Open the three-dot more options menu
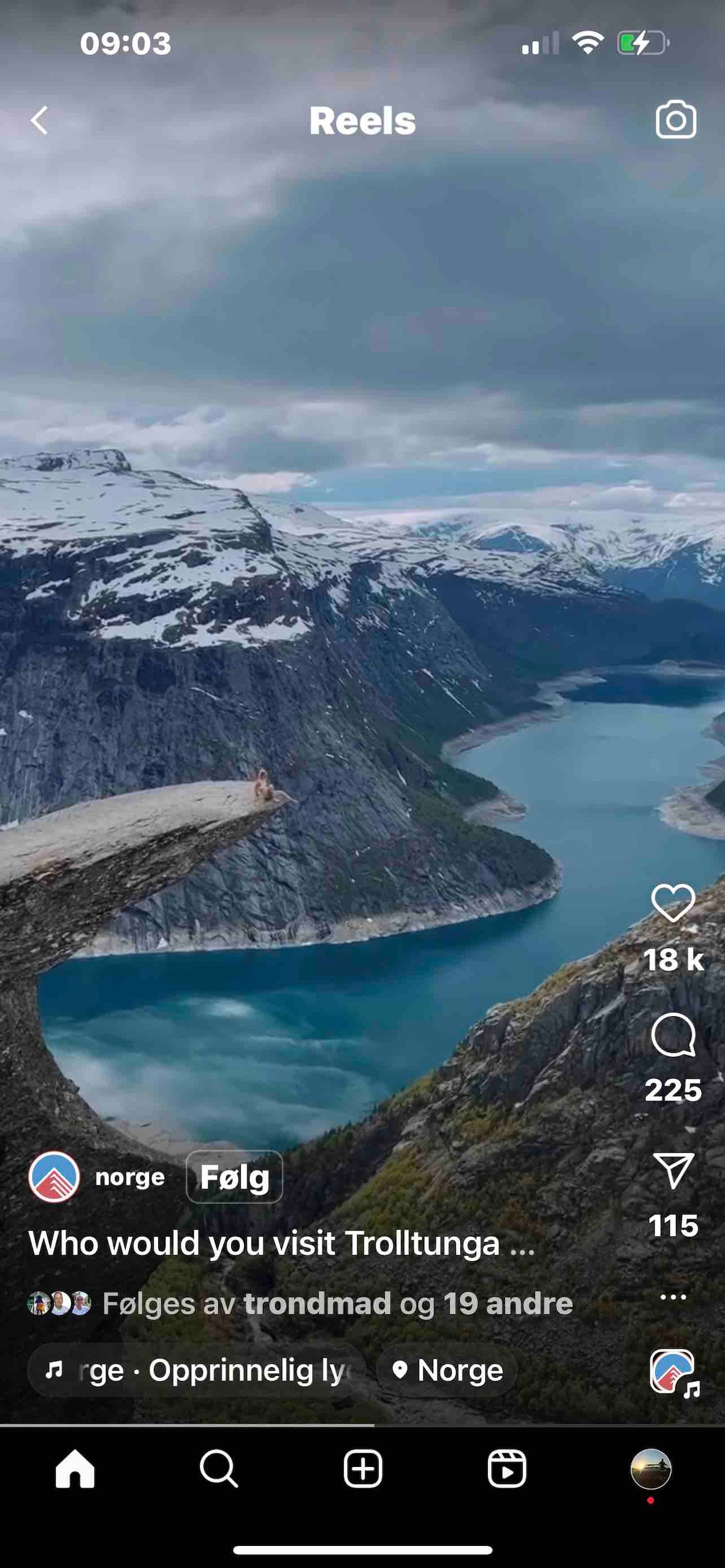Screen dimensions: 725x1568 [672, 1297]
